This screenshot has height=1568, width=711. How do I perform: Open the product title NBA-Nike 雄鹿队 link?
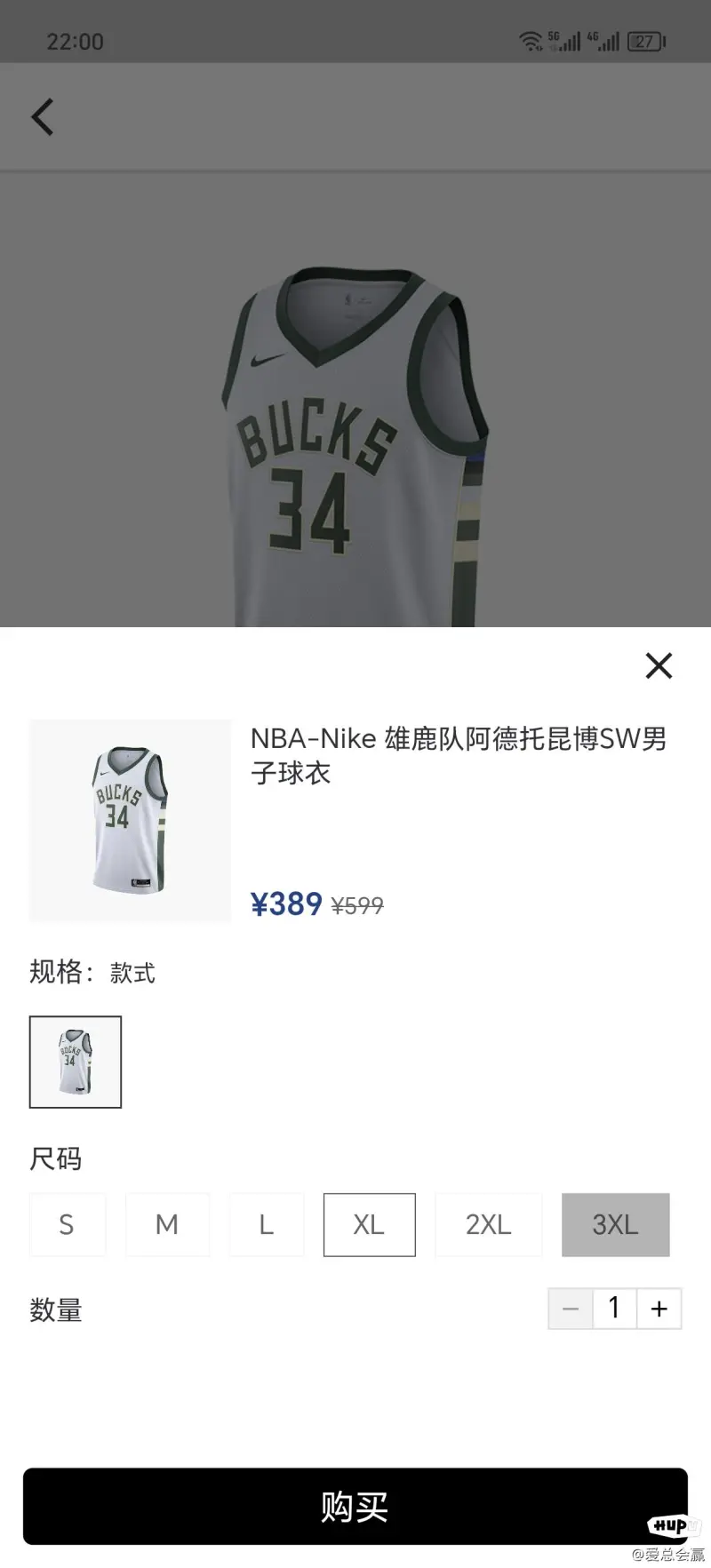(458, 755)
